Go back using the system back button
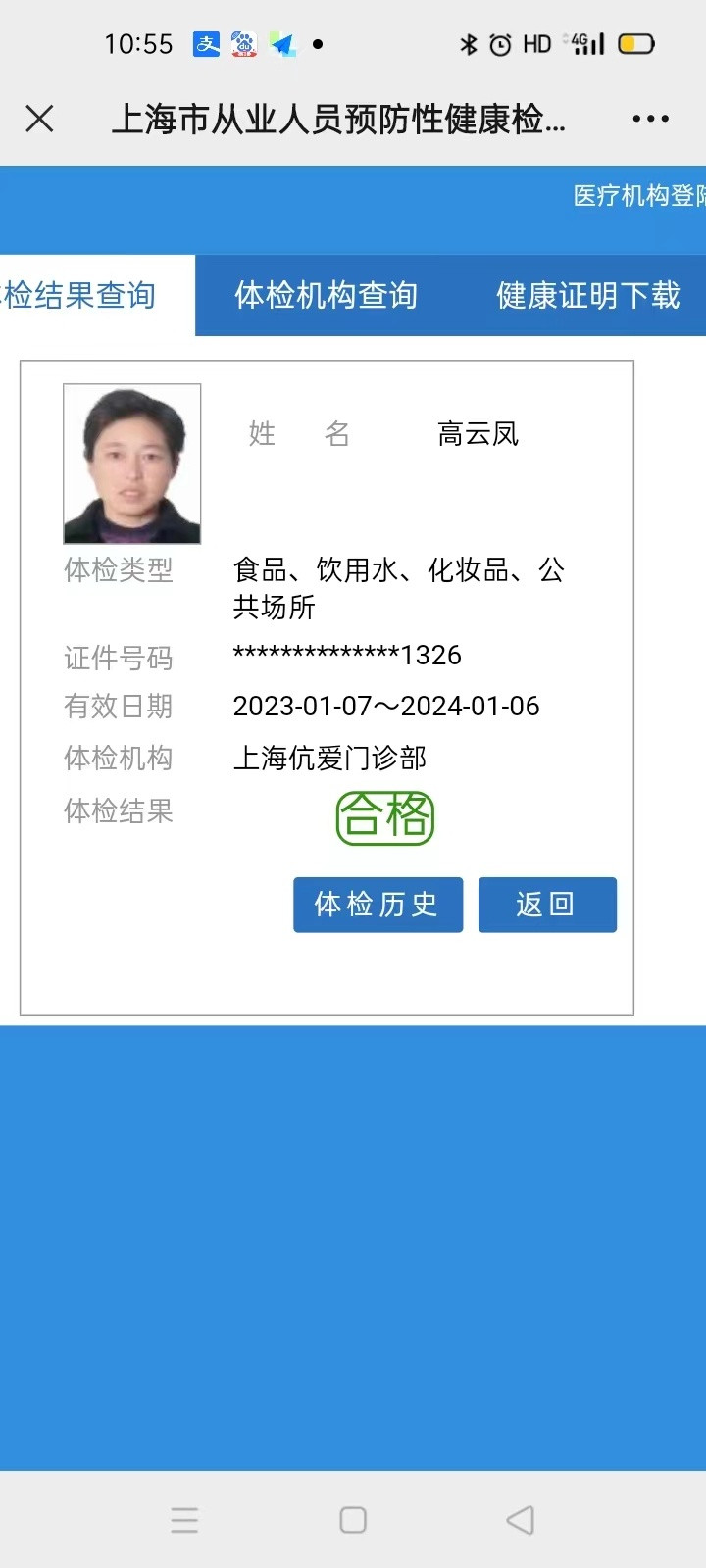Image resolution: width=706 pixels, height=1568 pixels. coord(521,1519)
